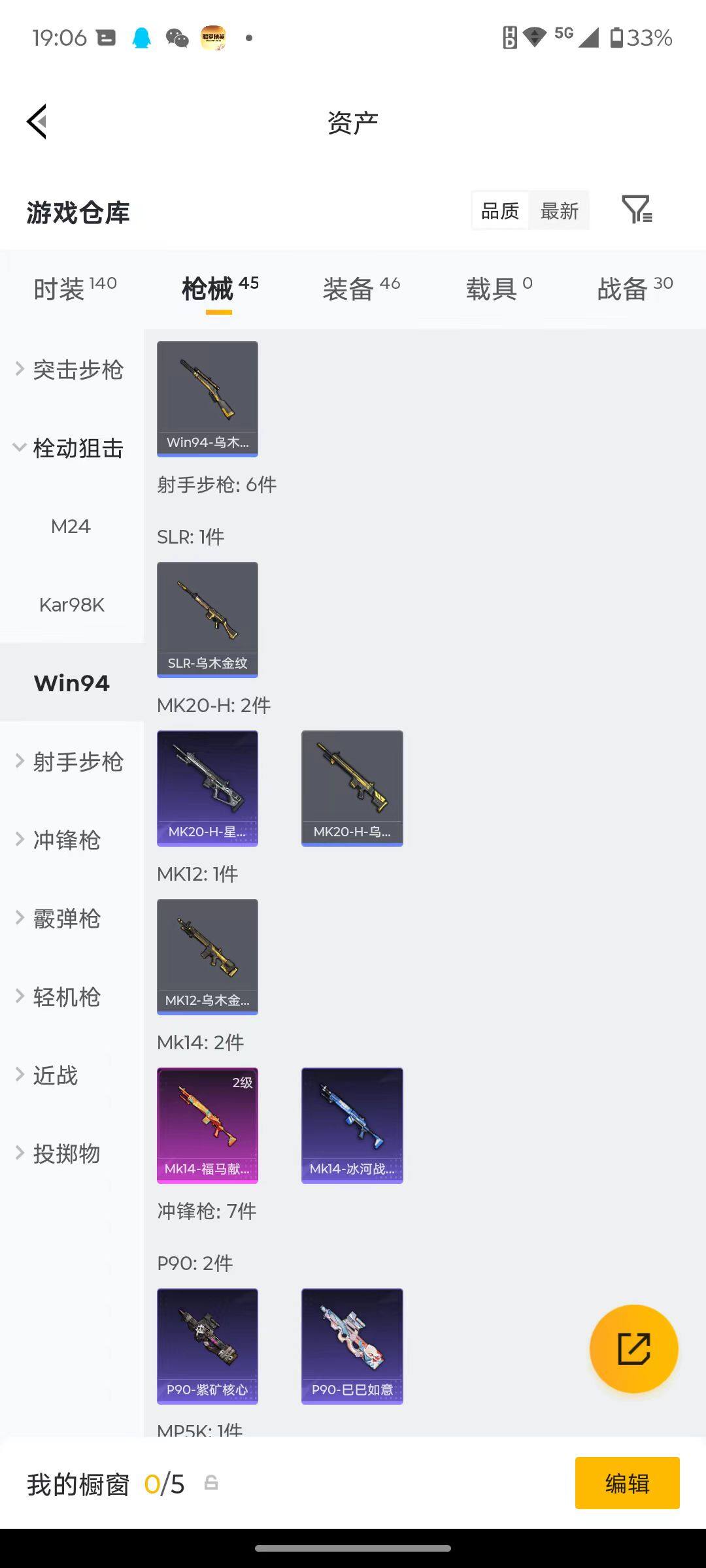
Task: Open the share/export floating yellow button
Action: point(633,1349)
